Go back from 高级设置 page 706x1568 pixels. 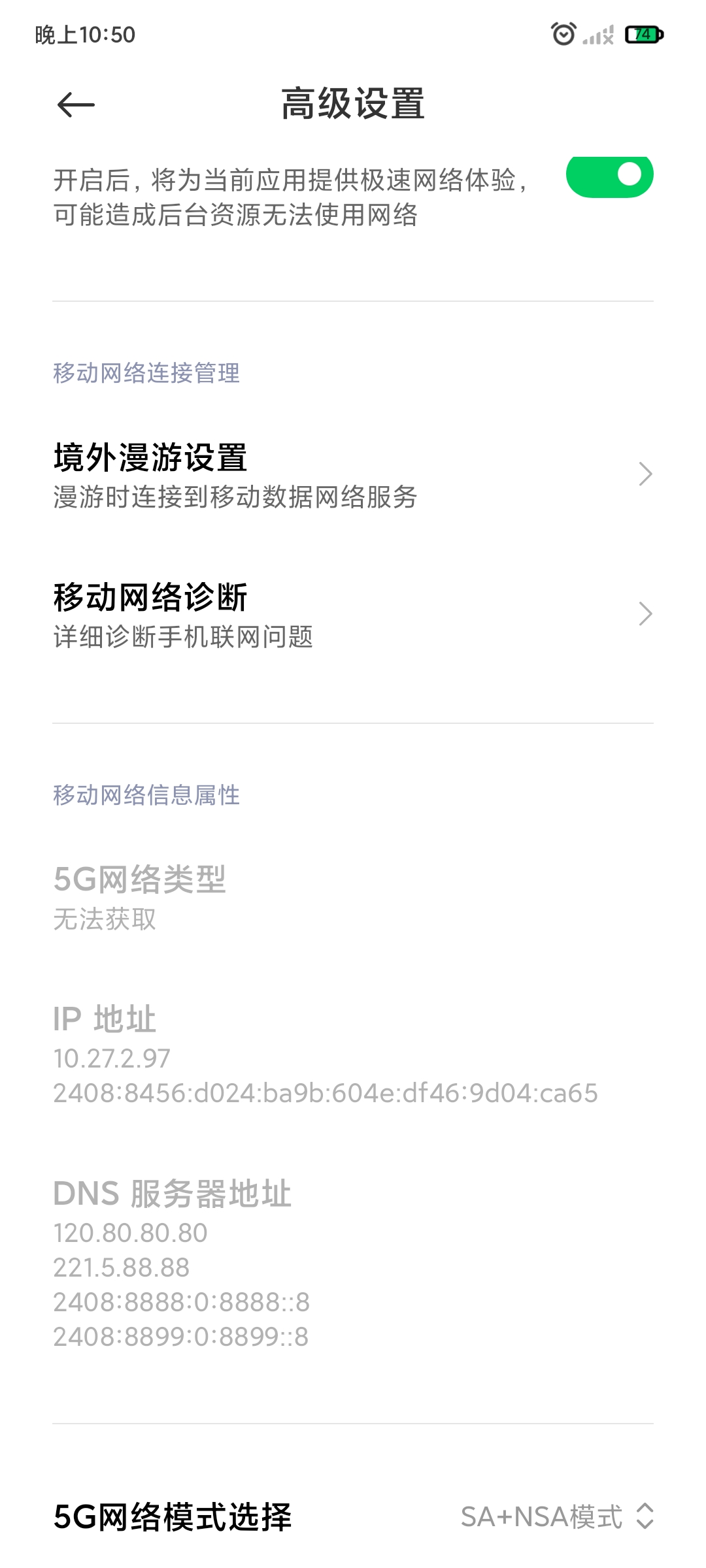point(76,105)
